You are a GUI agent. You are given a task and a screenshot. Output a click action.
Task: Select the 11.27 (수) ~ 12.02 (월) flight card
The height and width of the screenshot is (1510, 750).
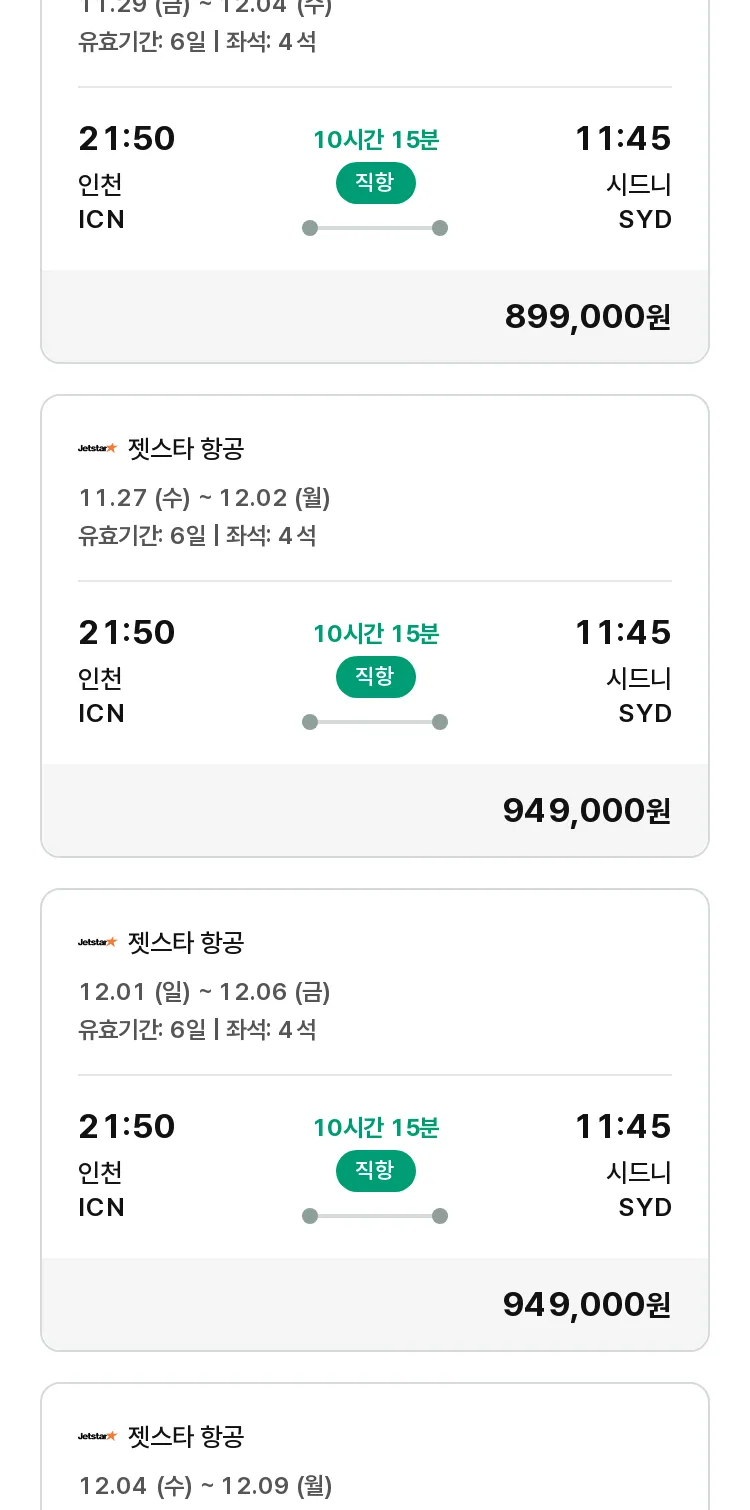375,626
